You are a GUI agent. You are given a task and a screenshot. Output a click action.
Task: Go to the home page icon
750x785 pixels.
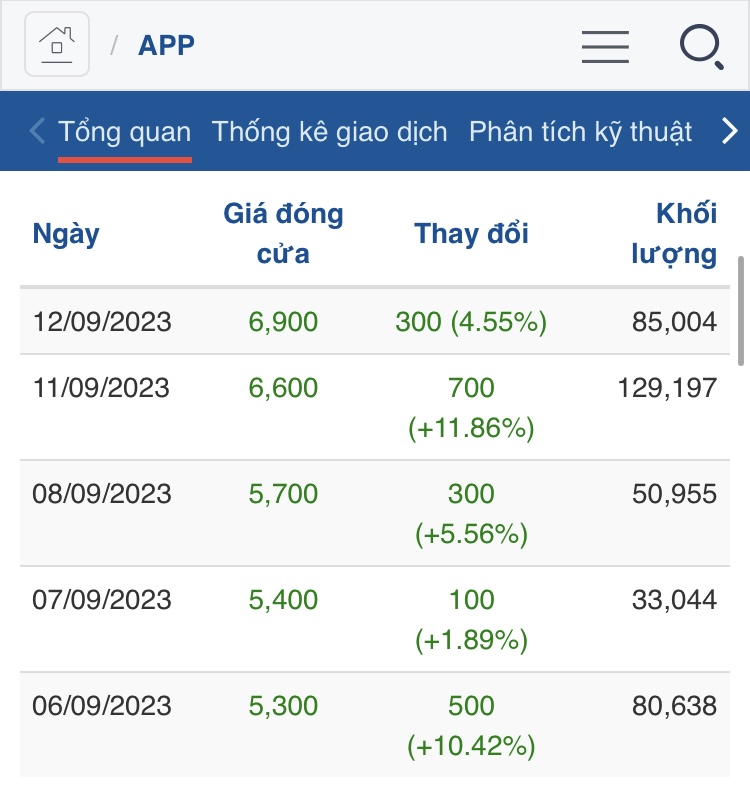click(57, 45)
